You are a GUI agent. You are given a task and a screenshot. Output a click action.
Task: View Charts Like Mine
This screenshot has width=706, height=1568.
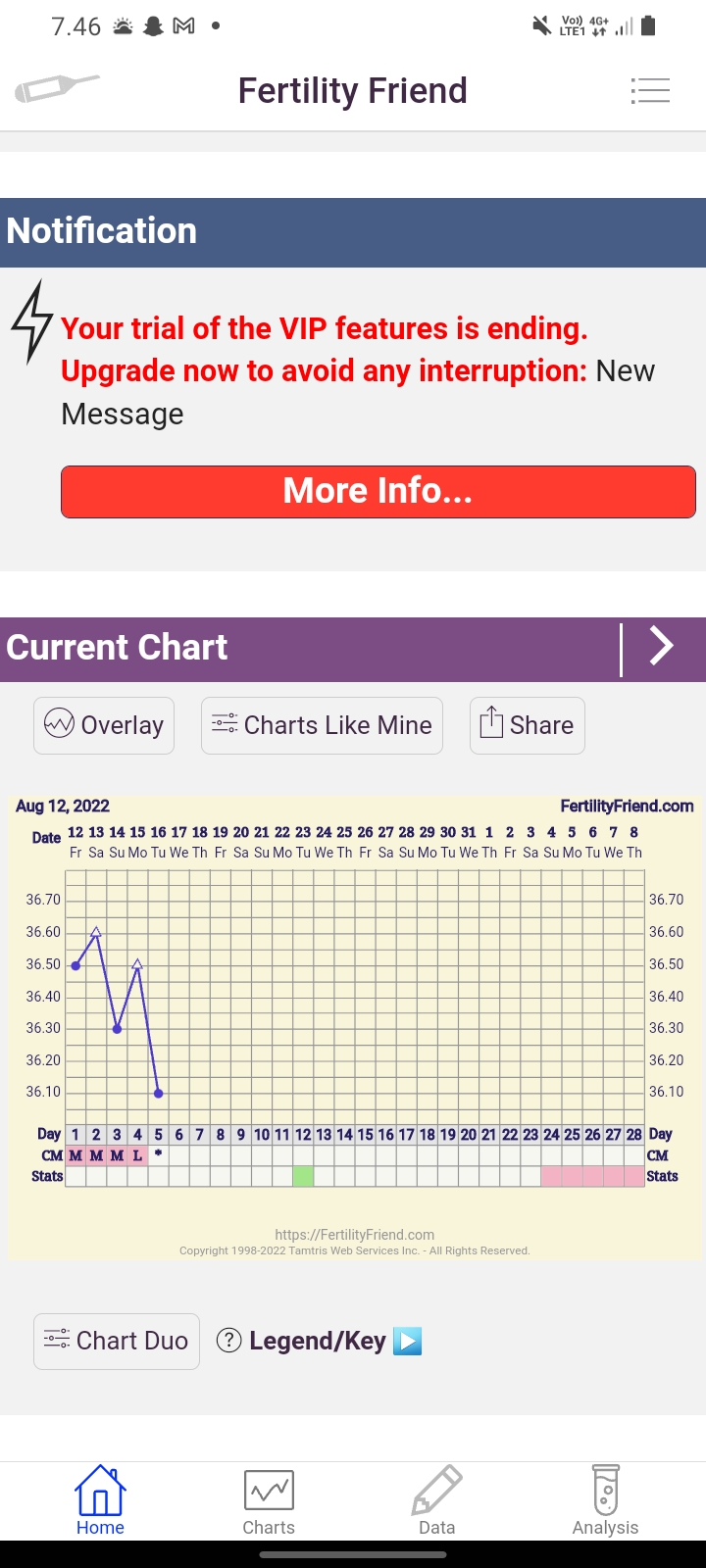(322, 725)
